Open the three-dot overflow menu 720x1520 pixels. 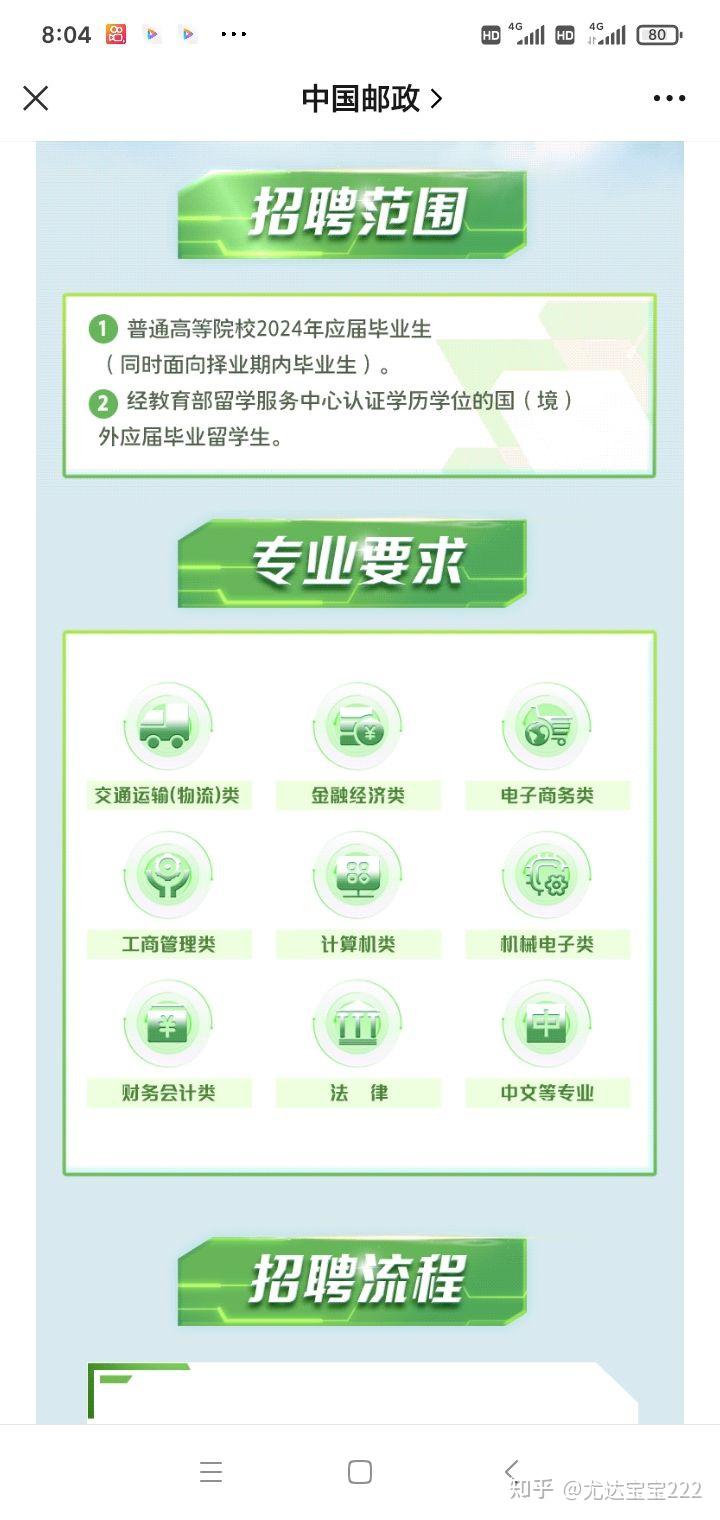click(669, 98)
